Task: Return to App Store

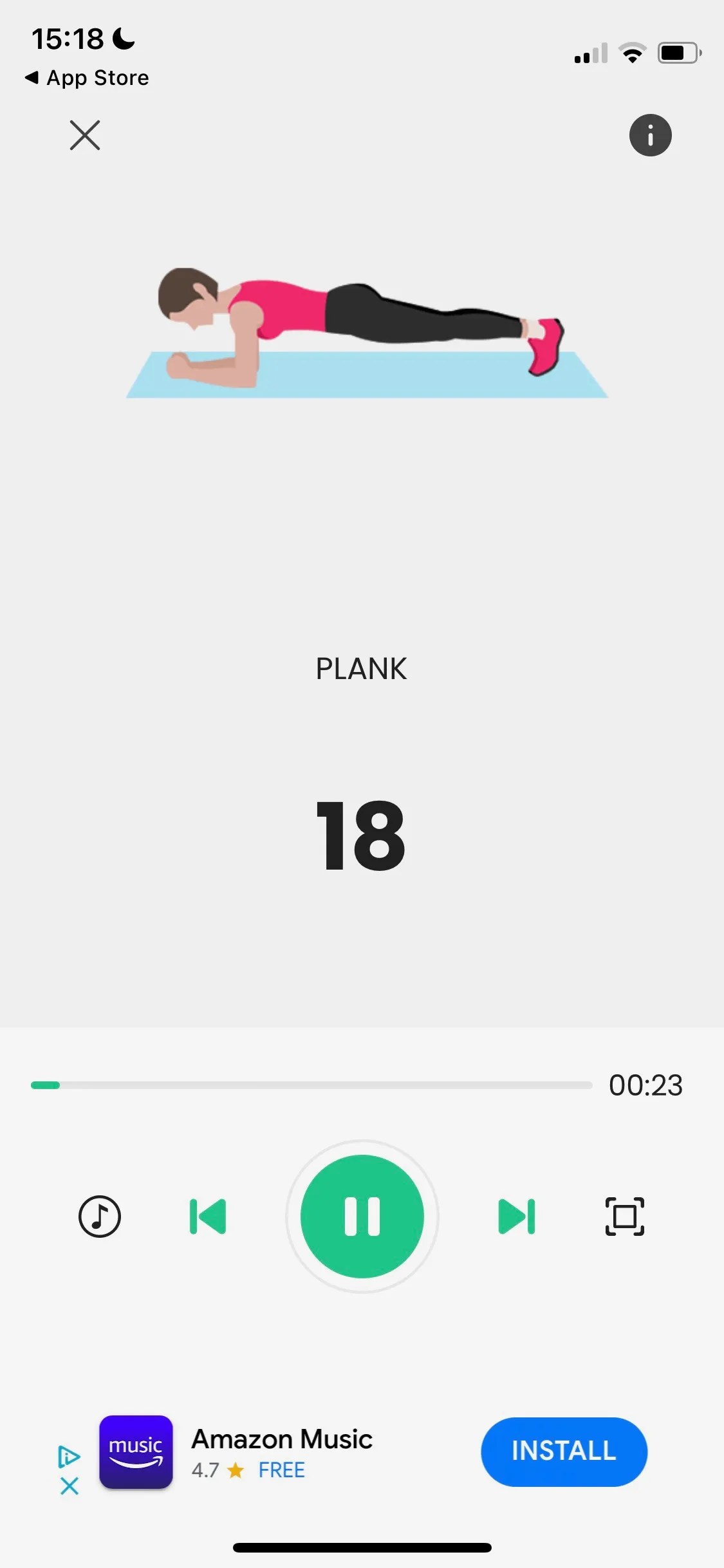Action: tap(87, 78)
